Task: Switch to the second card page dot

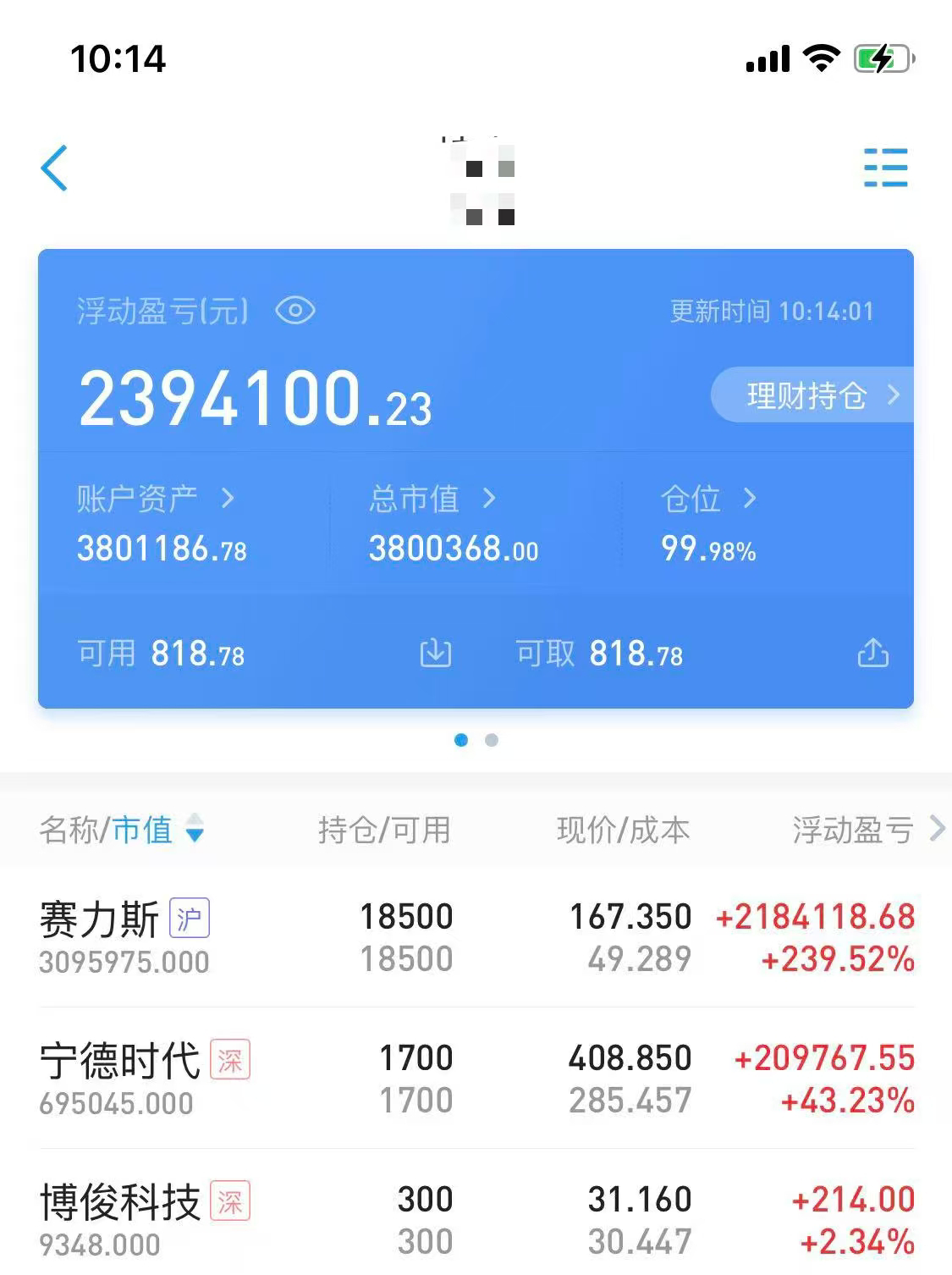Action: (x=492, y=740)
